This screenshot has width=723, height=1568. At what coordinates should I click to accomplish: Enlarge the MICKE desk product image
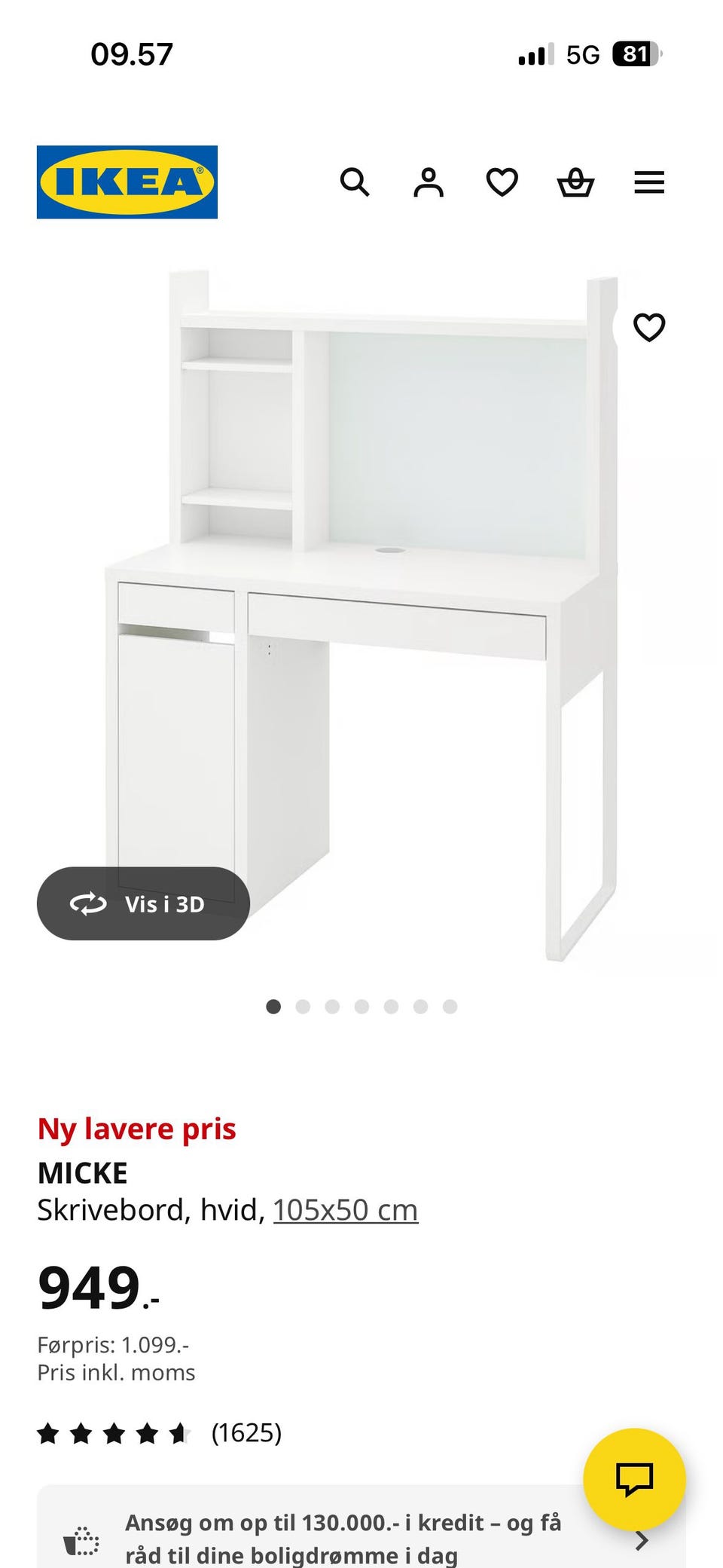coord(392,603)
